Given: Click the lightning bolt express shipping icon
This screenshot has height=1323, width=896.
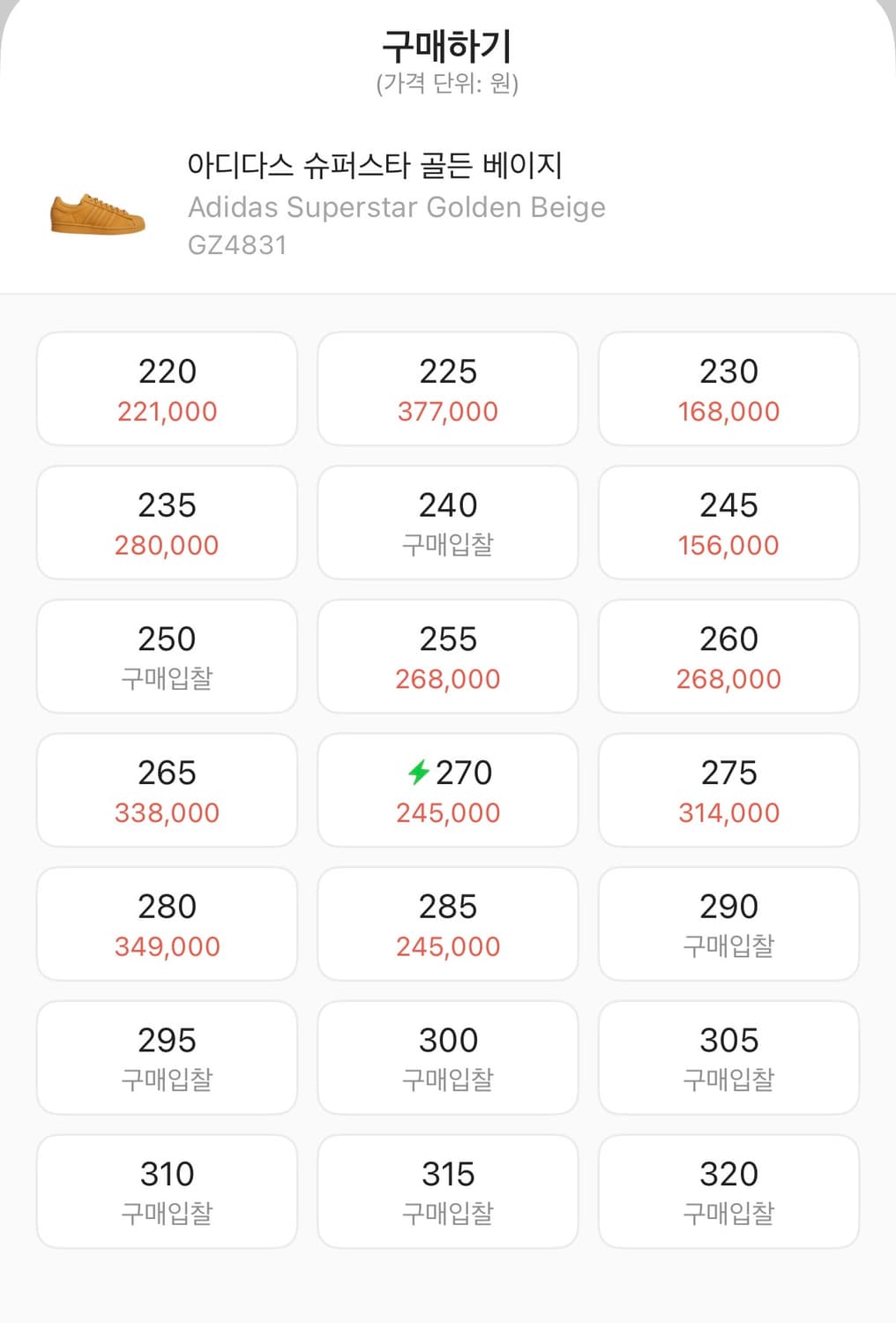Looking at the screenshot, I should pos(419,772).
